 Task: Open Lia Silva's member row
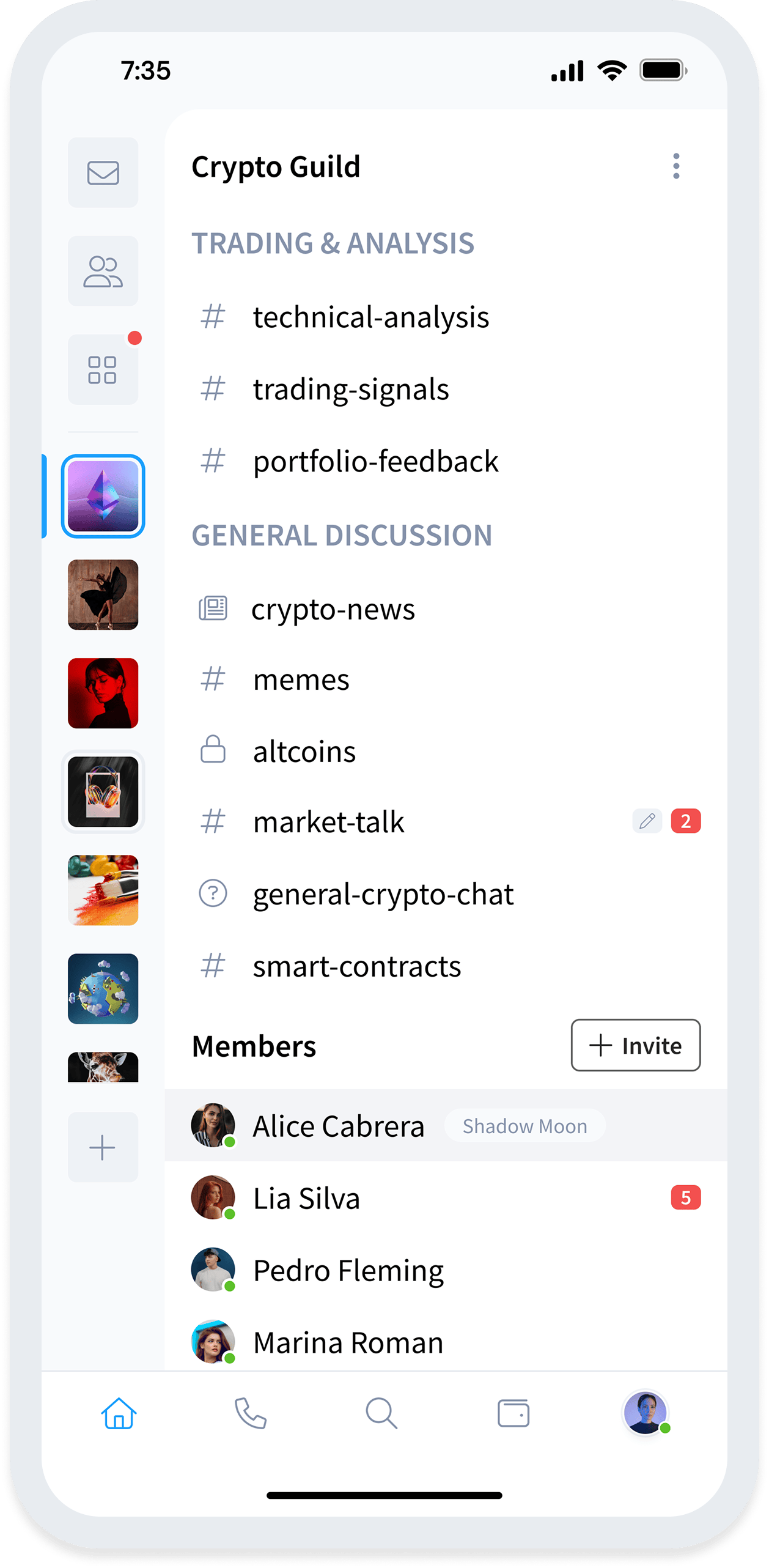click(x=306, y=1198)
